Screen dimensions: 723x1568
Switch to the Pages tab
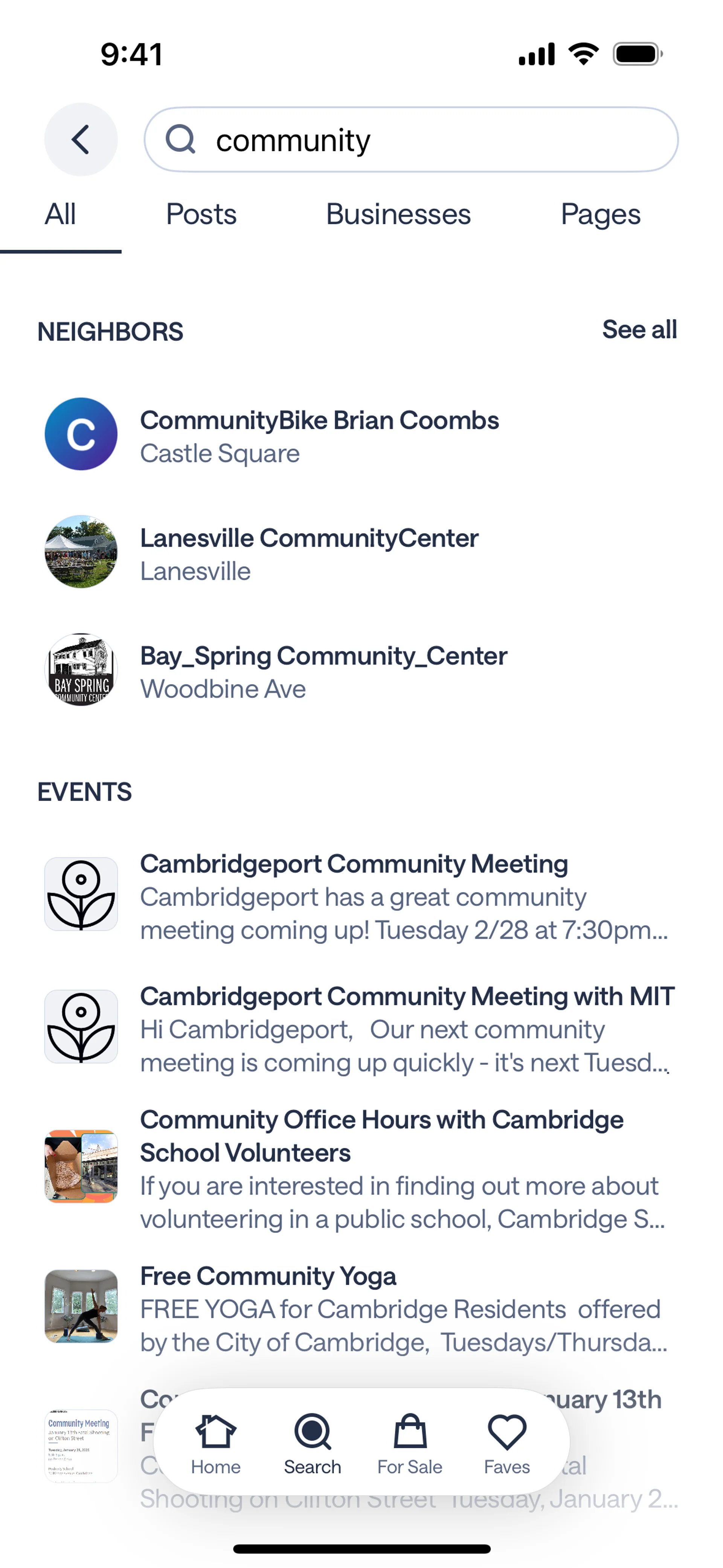pyautogui.click(x=600, y=214)
